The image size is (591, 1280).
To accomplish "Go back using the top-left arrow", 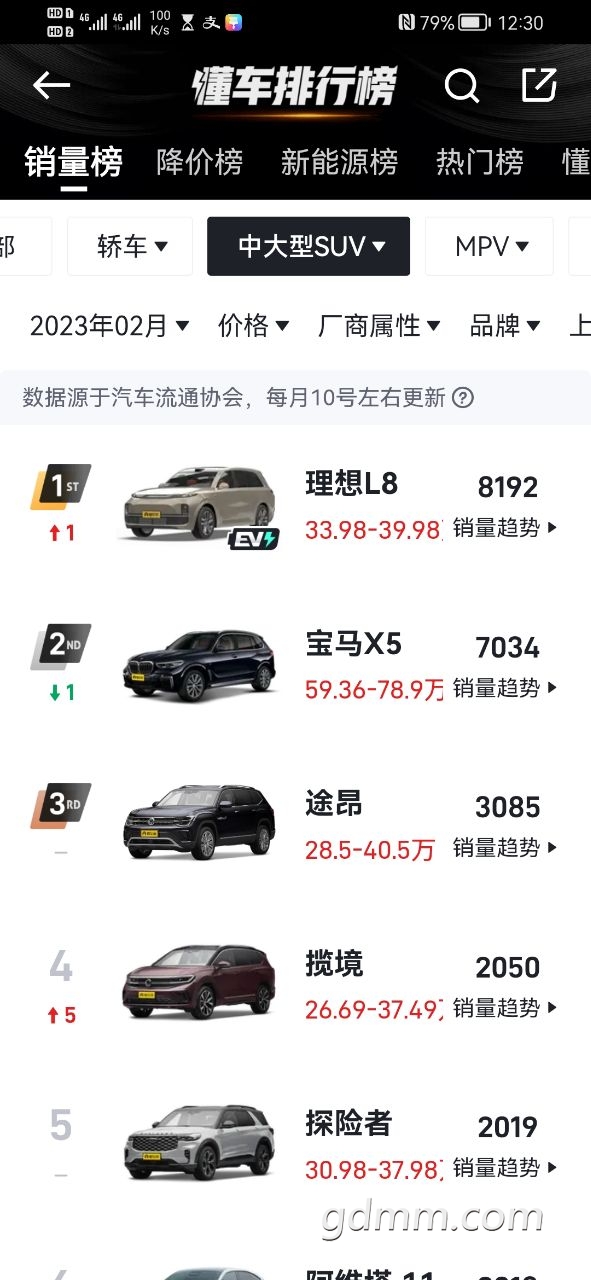I will click(x=51, y=86).
